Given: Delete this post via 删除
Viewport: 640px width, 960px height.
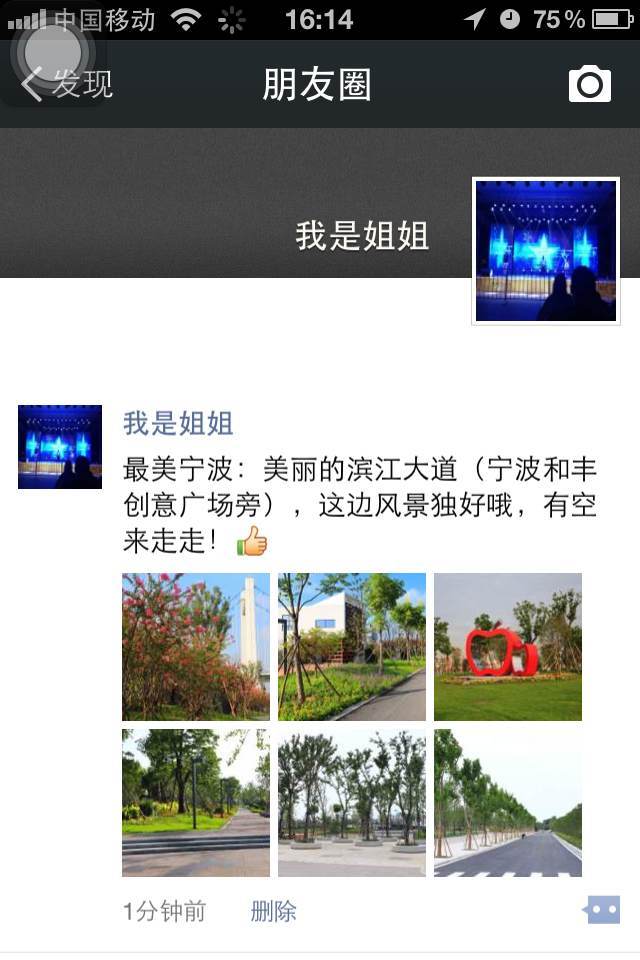Looking at the screenshot, I should tap(273, 911).
